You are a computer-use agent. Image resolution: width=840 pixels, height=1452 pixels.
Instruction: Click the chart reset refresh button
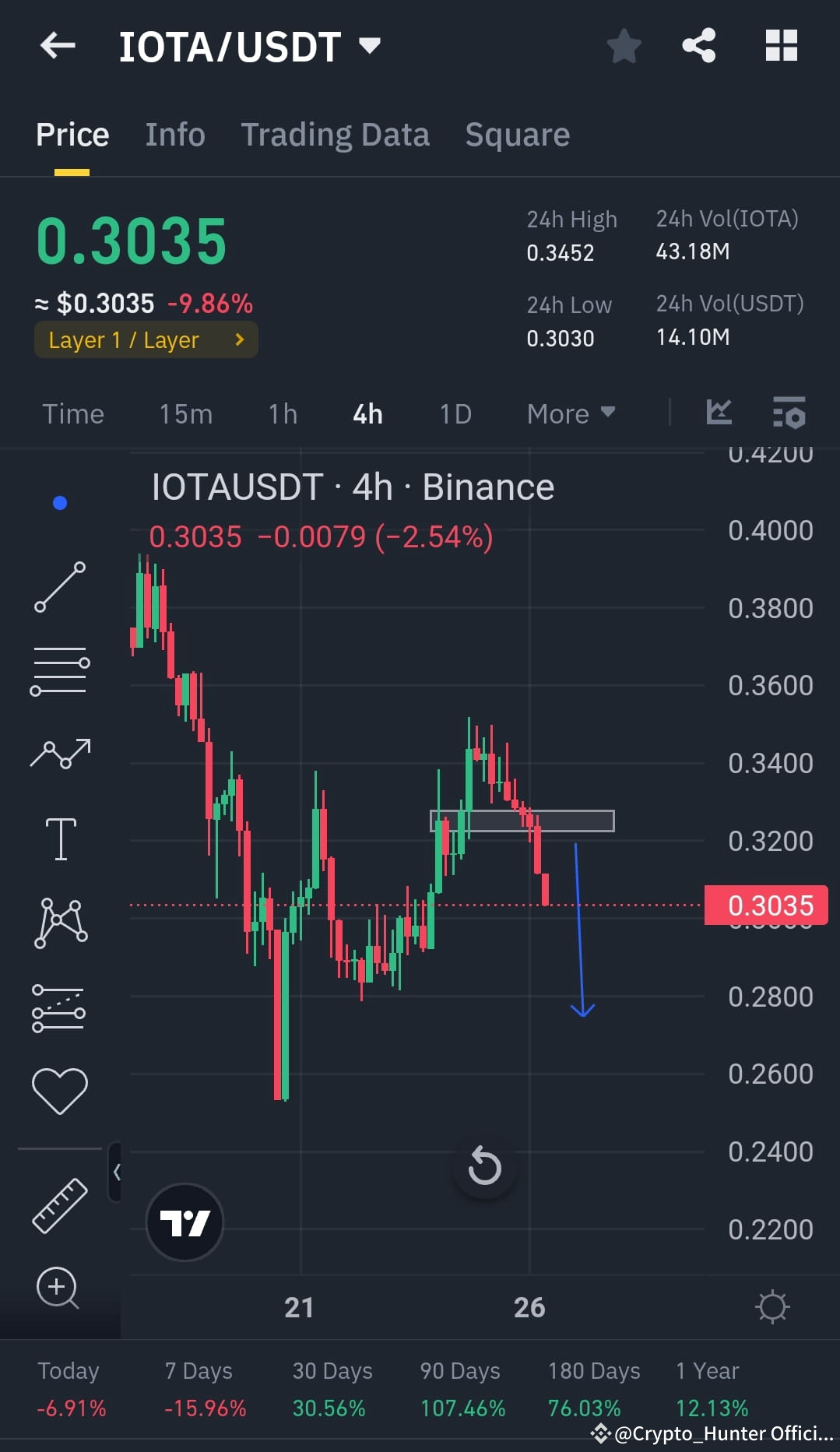484,1167
